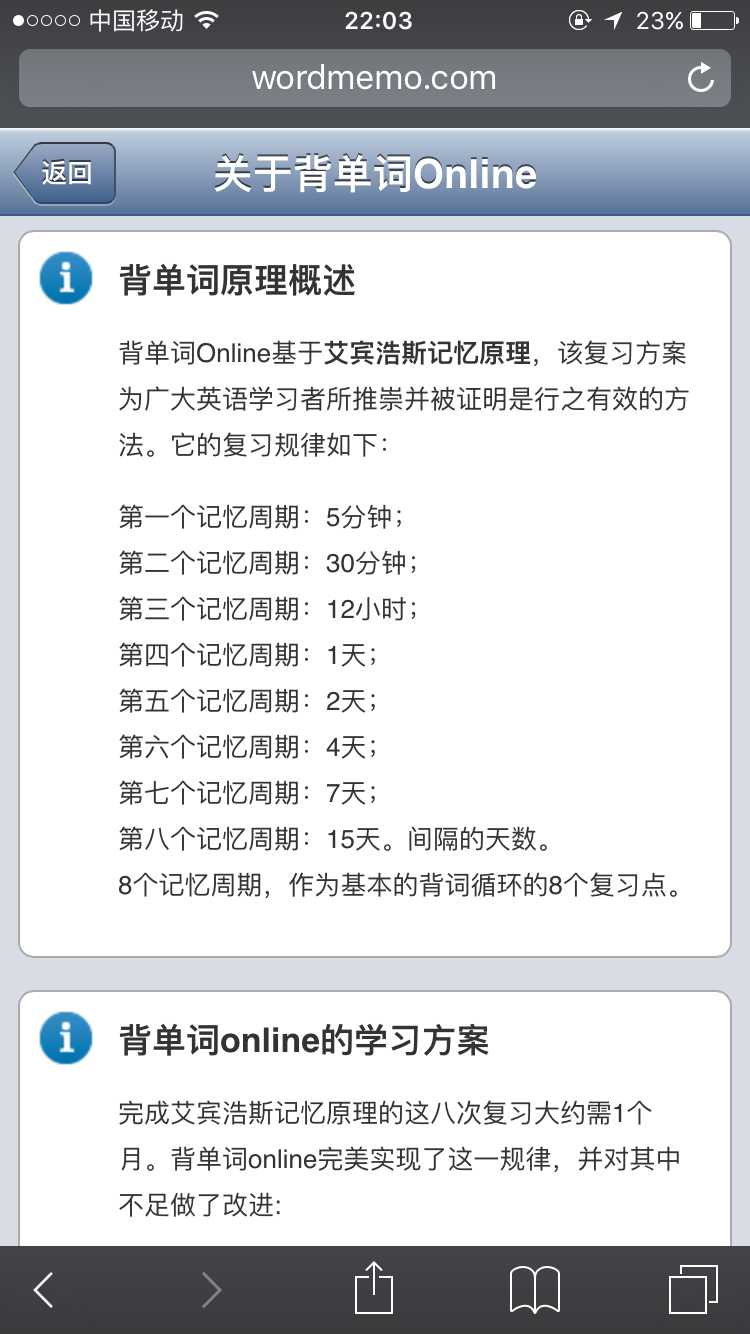The height and width of the screenshot is (1334, 750).
Task: Tap the battery indicator showing 23%
Action: click(x=687, y=19)
